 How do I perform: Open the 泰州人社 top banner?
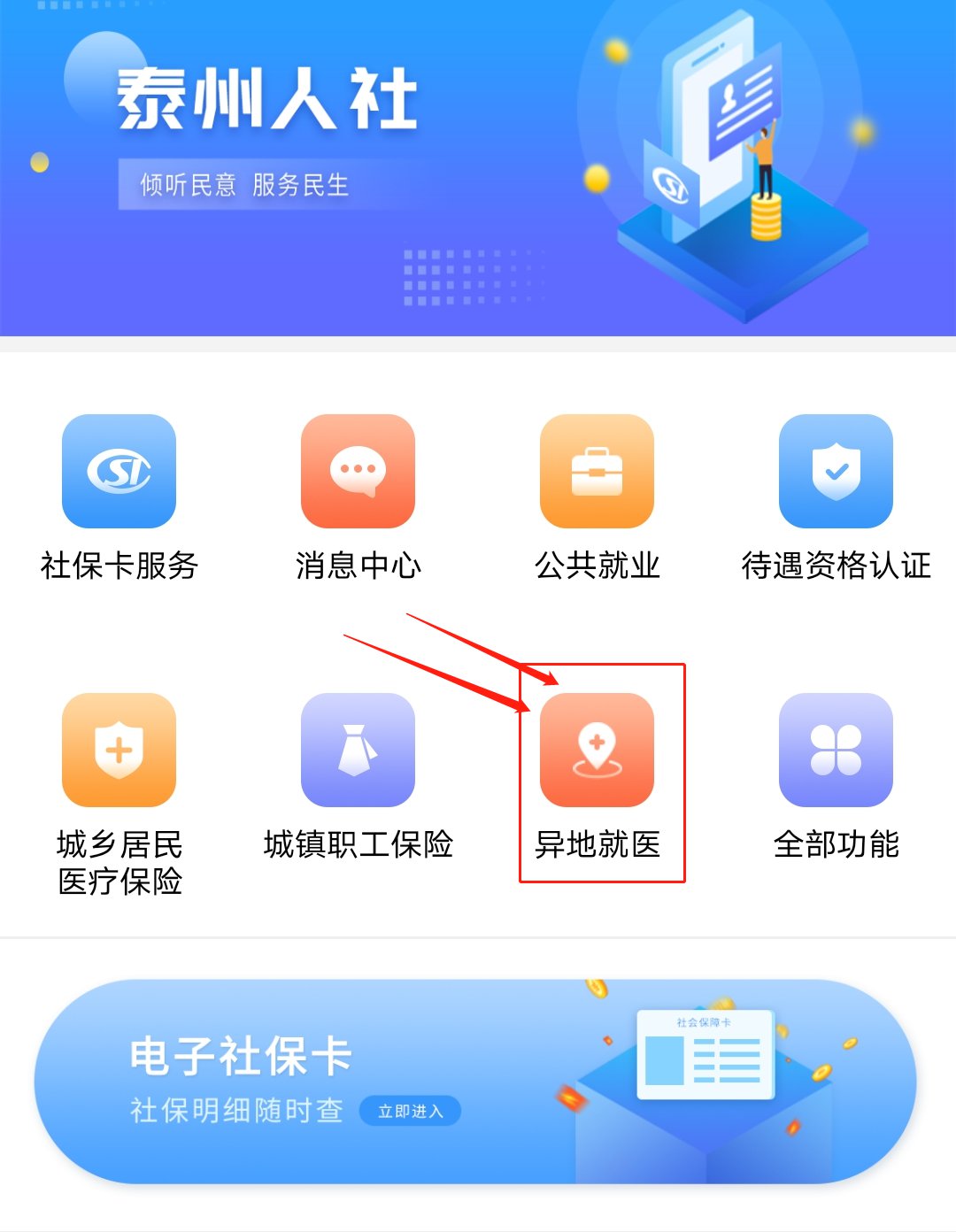478,168
